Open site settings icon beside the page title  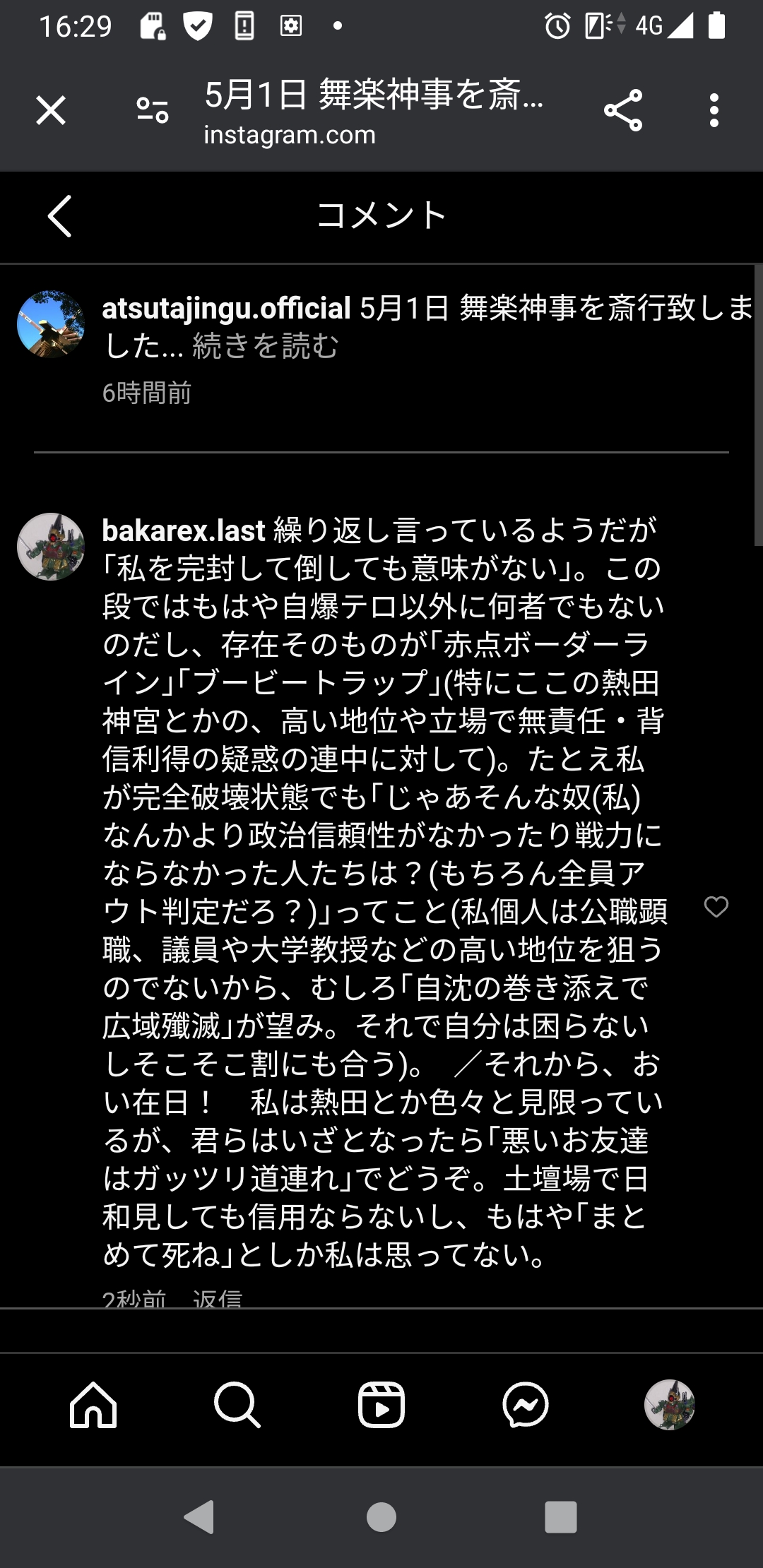pyautogui.click(x=153, y=111)
